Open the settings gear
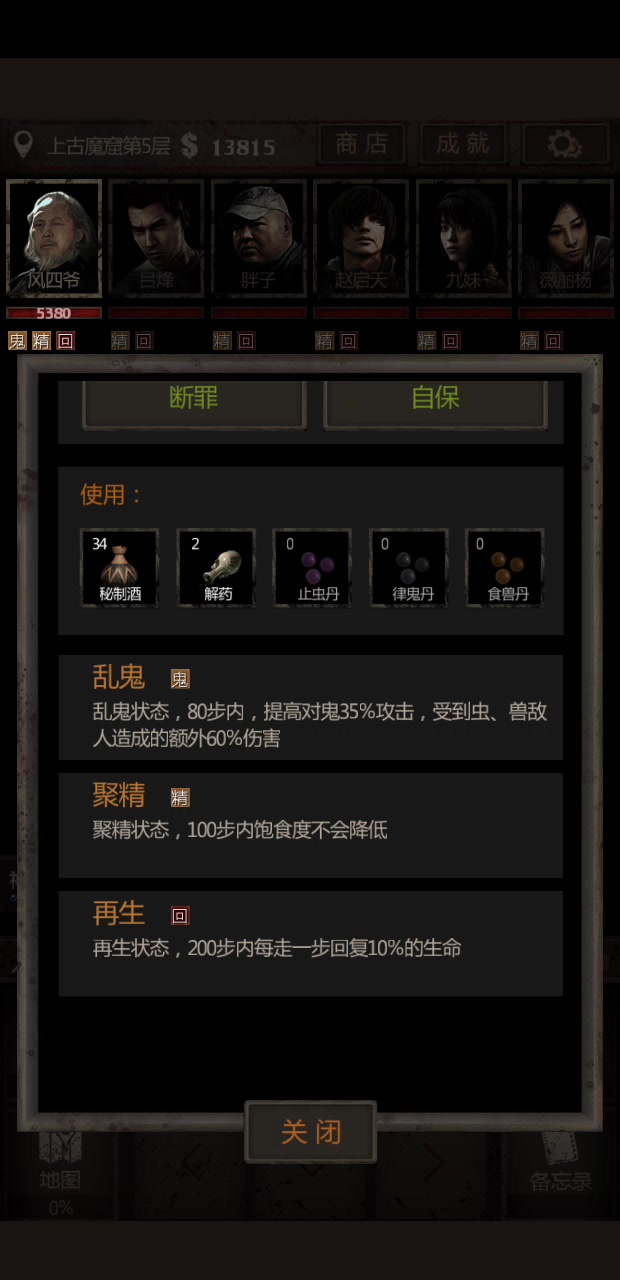The image size is (620, 1280). pyautogui.click(x=565, y=144)
